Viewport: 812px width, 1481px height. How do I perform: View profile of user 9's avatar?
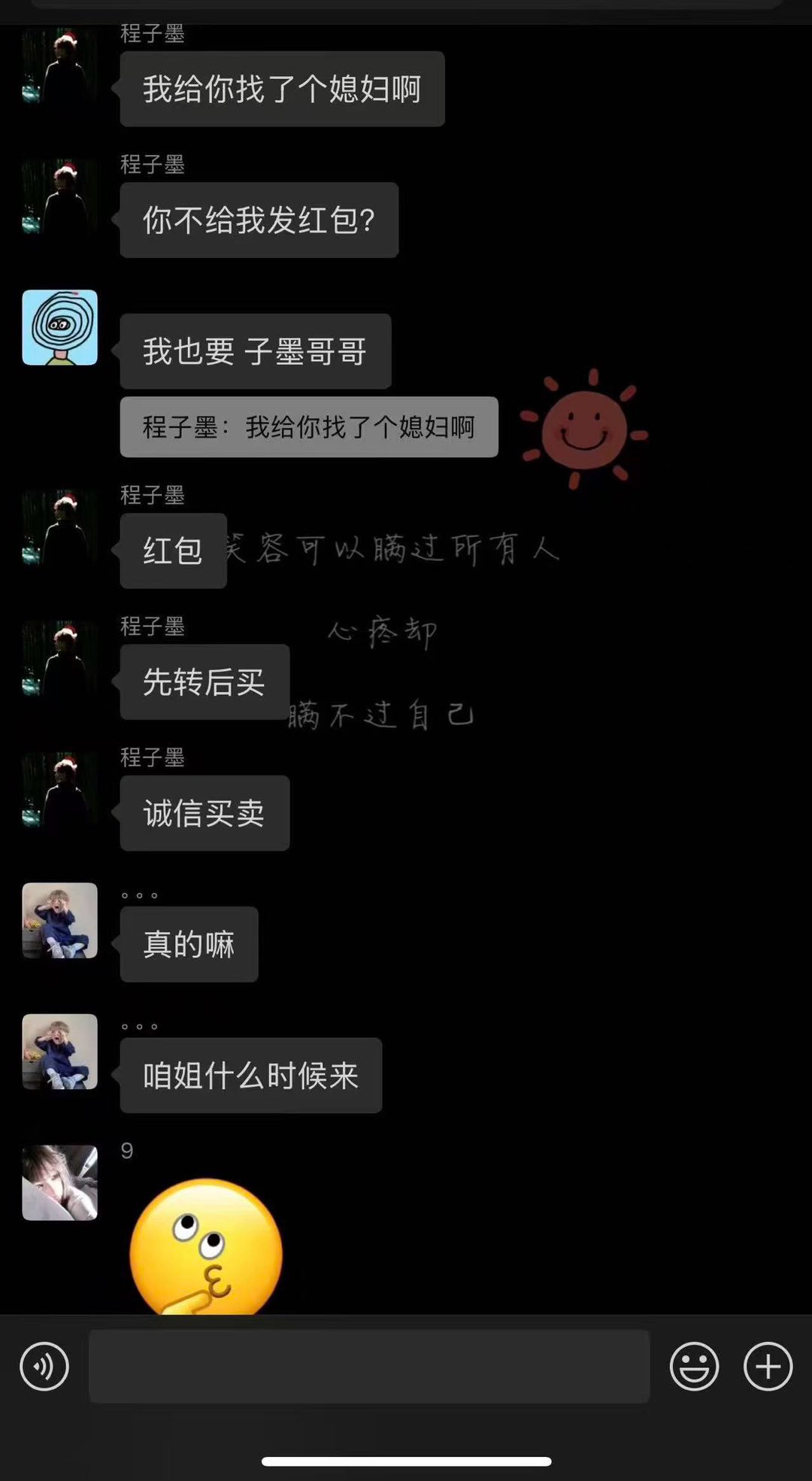60,1182
